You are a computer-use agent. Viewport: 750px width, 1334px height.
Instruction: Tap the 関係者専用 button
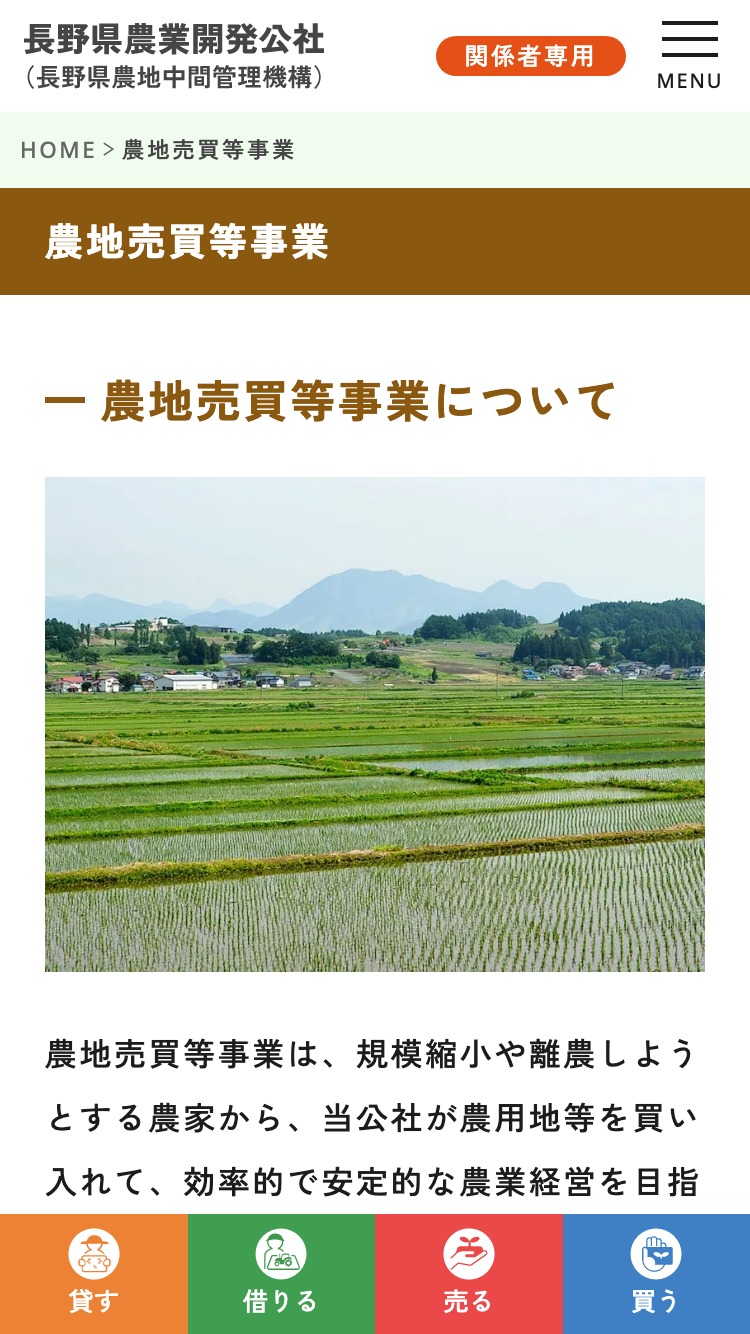click(x=530, y=56)
